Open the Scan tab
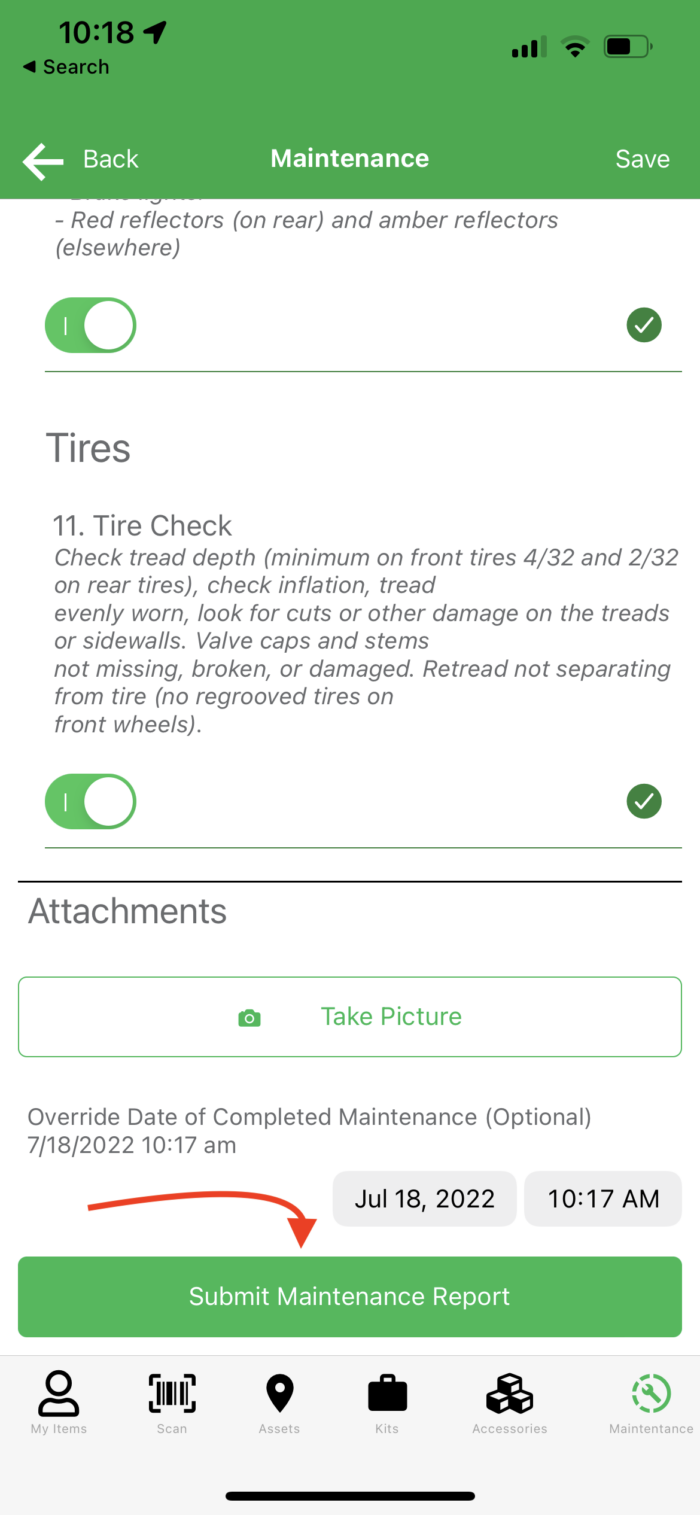 tap(172, 1403)
